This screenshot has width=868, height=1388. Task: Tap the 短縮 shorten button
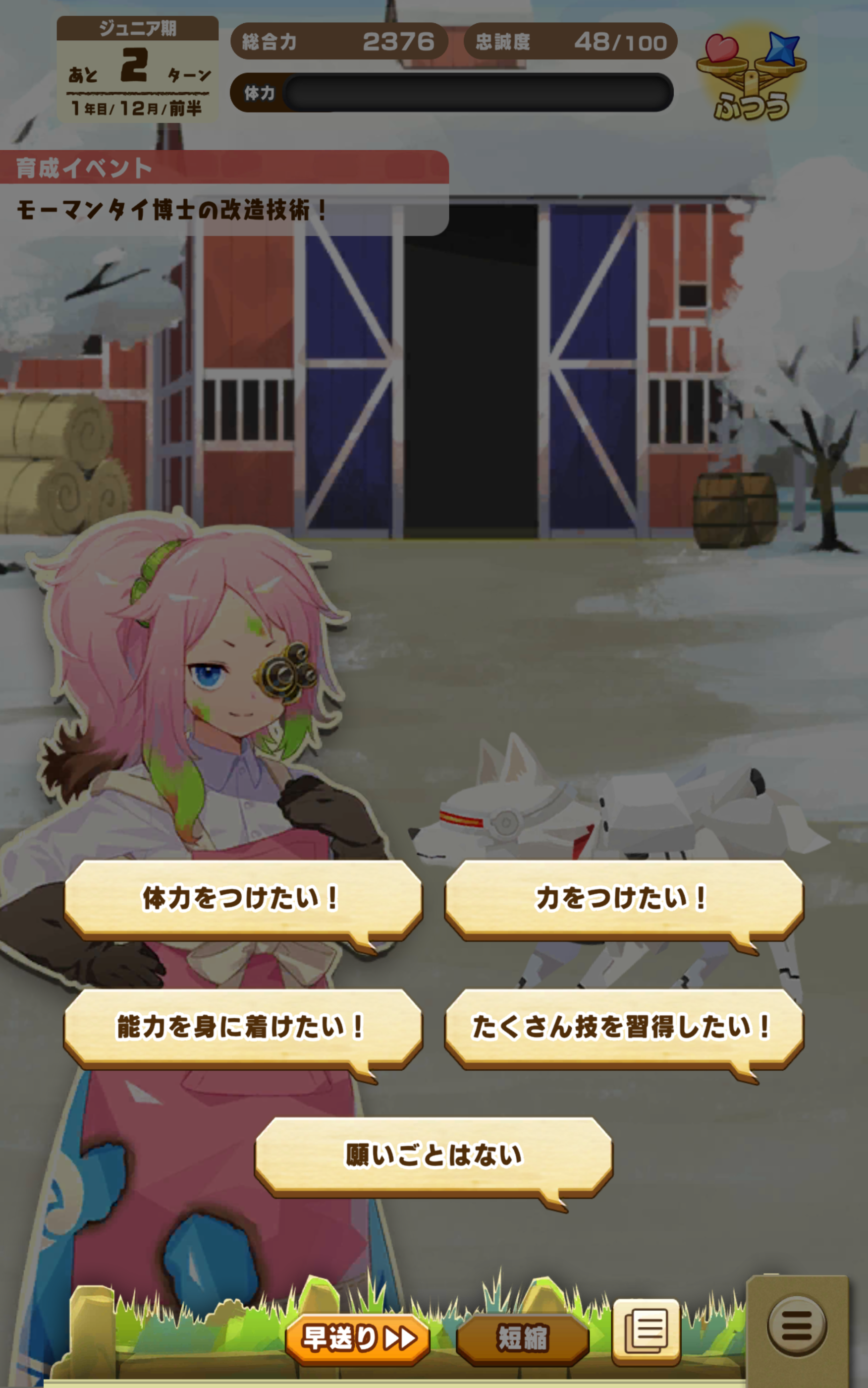tap(522, 1338)
